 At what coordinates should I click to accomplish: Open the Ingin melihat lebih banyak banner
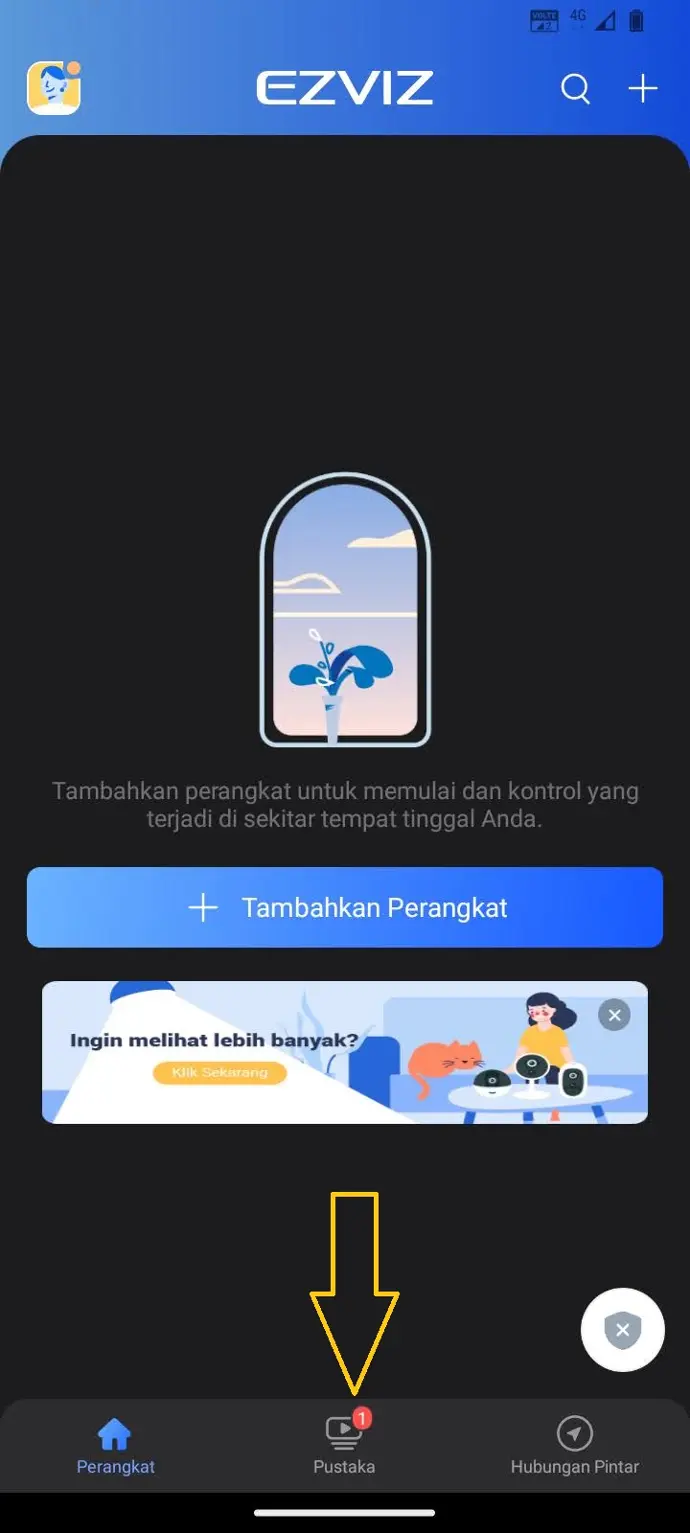pos(300,1052)
